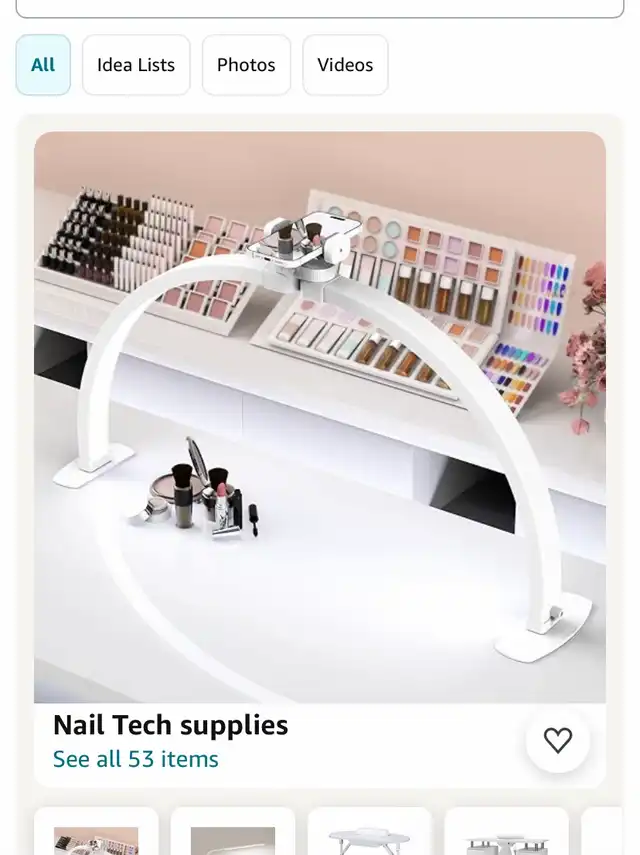Switch to the Videos tab

click(345, 65)
